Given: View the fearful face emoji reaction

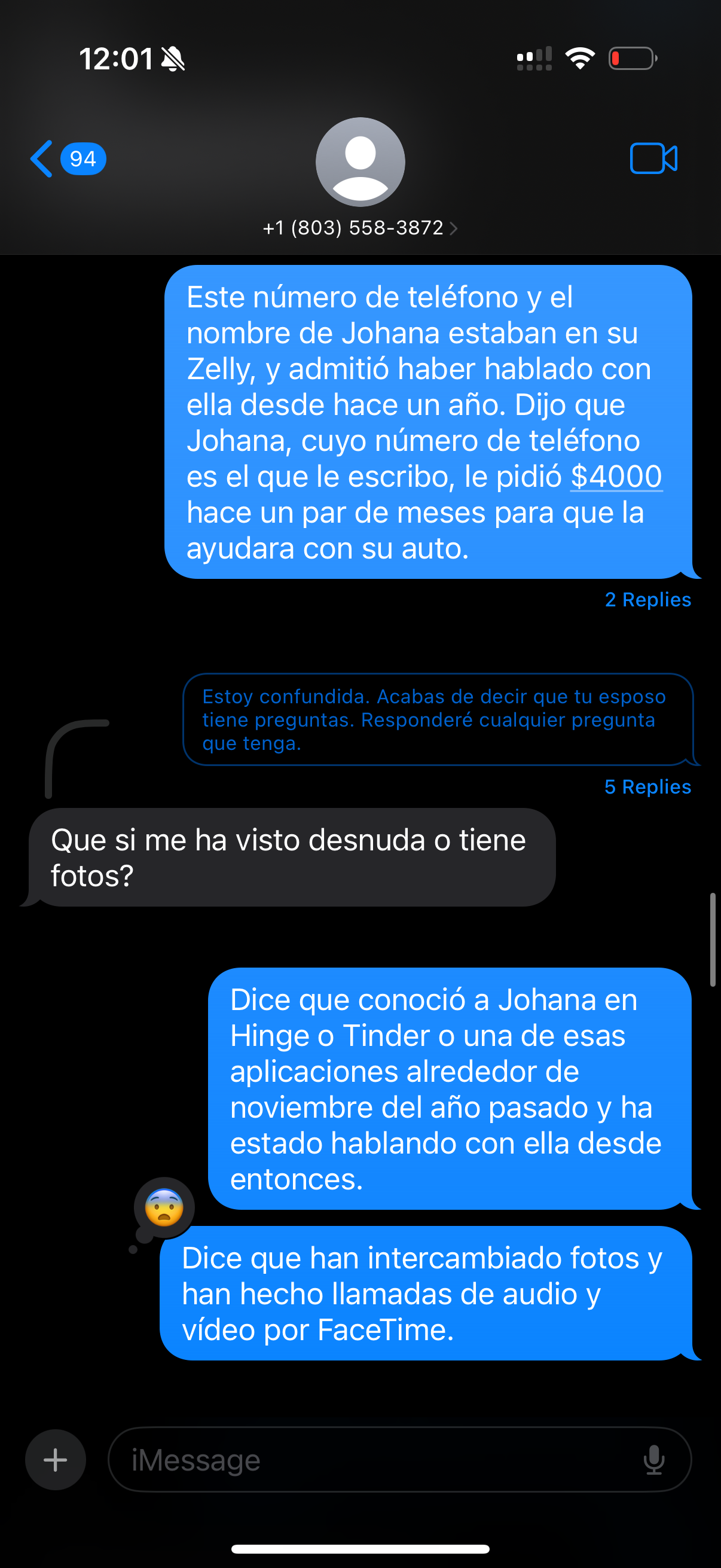Looking at the screenshot, I should click(x=164, y=1207).
